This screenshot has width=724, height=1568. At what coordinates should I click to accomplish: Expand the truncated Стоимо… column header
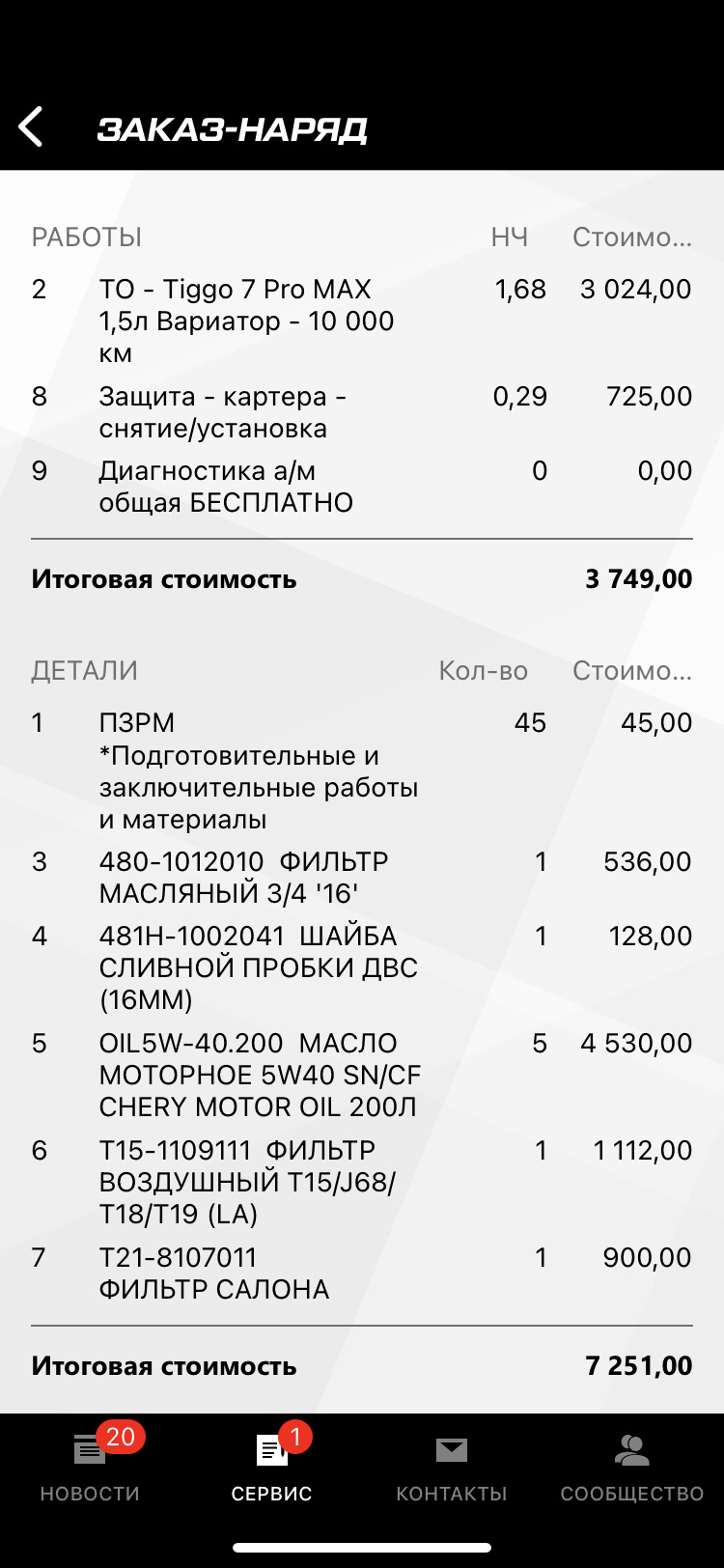click(632, 238)
